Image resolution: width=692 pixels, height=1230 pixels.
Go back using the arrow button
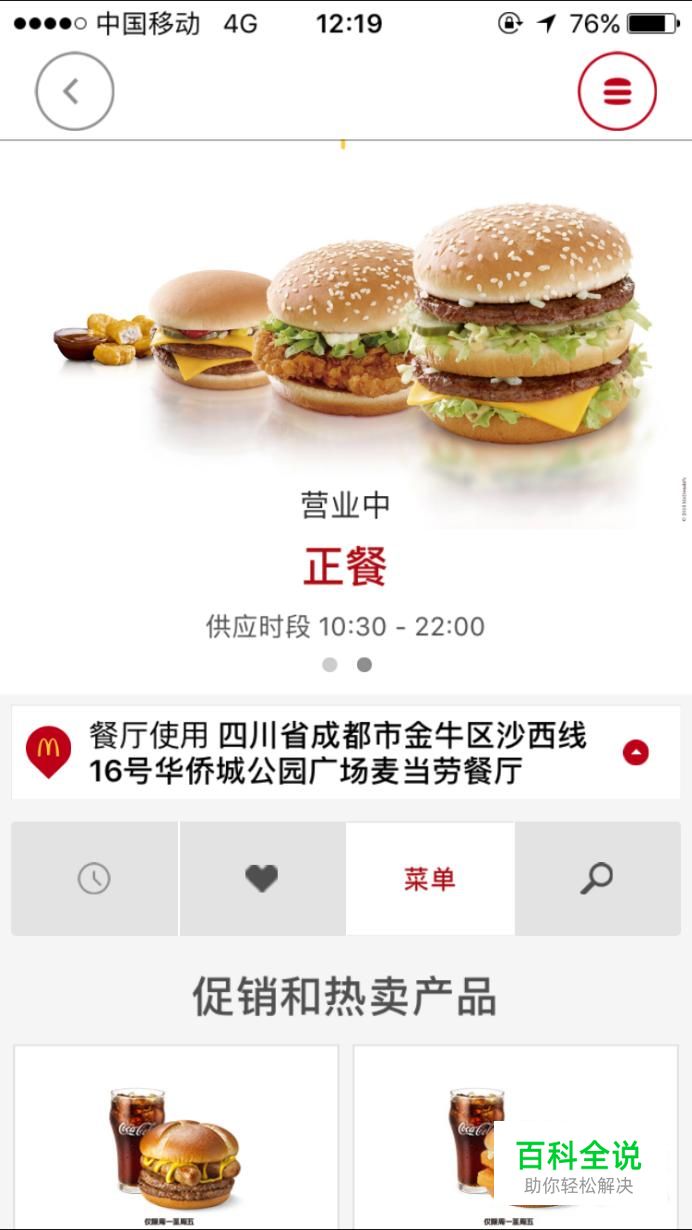(x=75, y=91)
